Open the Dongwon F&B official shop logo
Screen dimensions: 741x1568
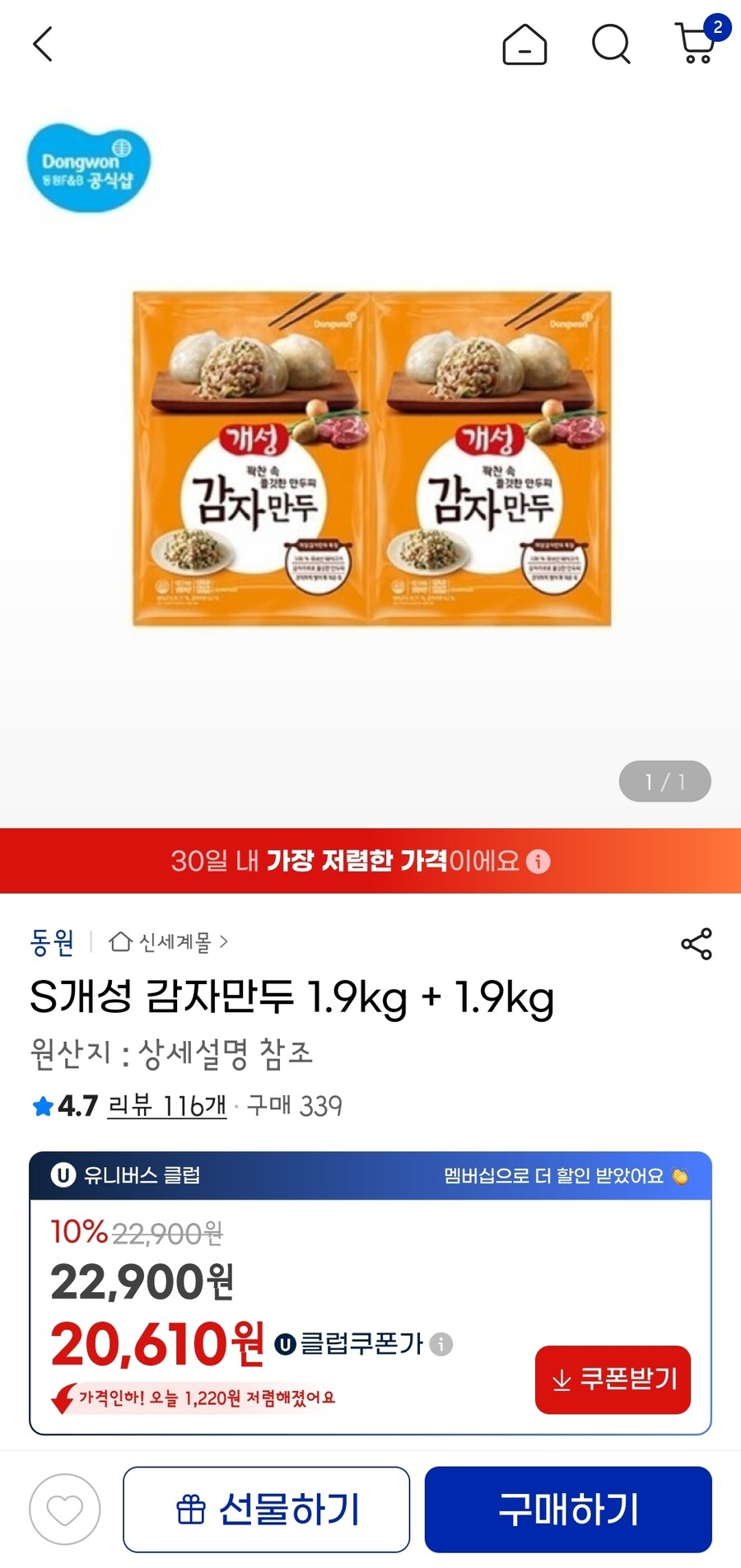click(x=86, y=165)
